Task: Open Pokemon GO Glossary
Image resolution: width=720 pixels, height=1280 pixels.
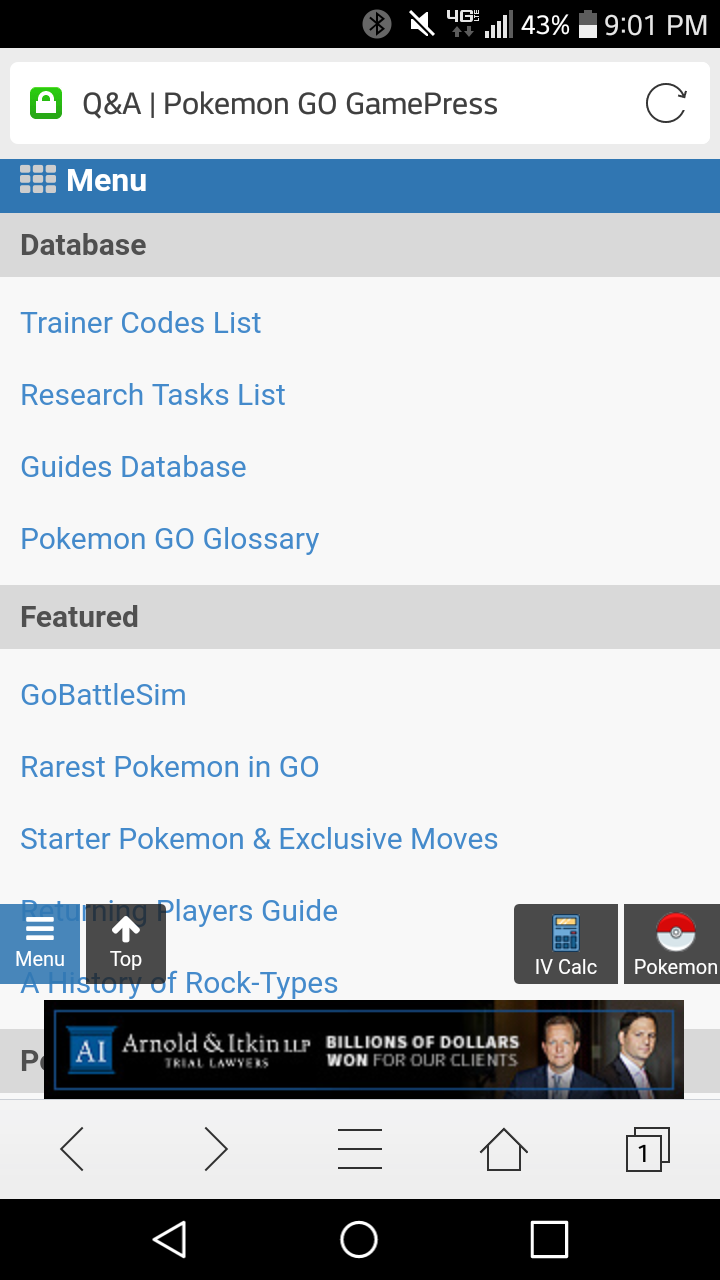Action: [x=170, y=539]
